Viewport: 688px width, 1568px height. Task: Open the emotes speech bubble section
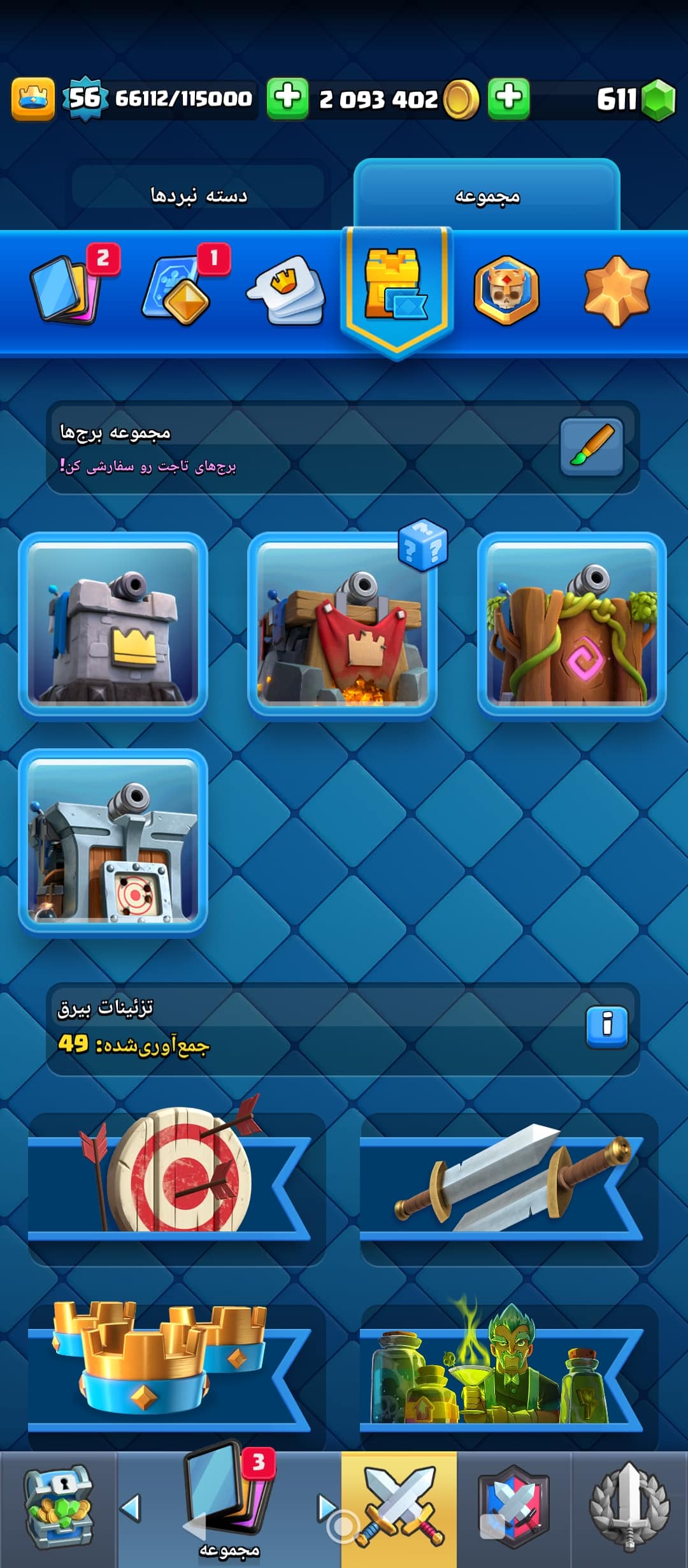pyautogui.click(x=287, y=290)
